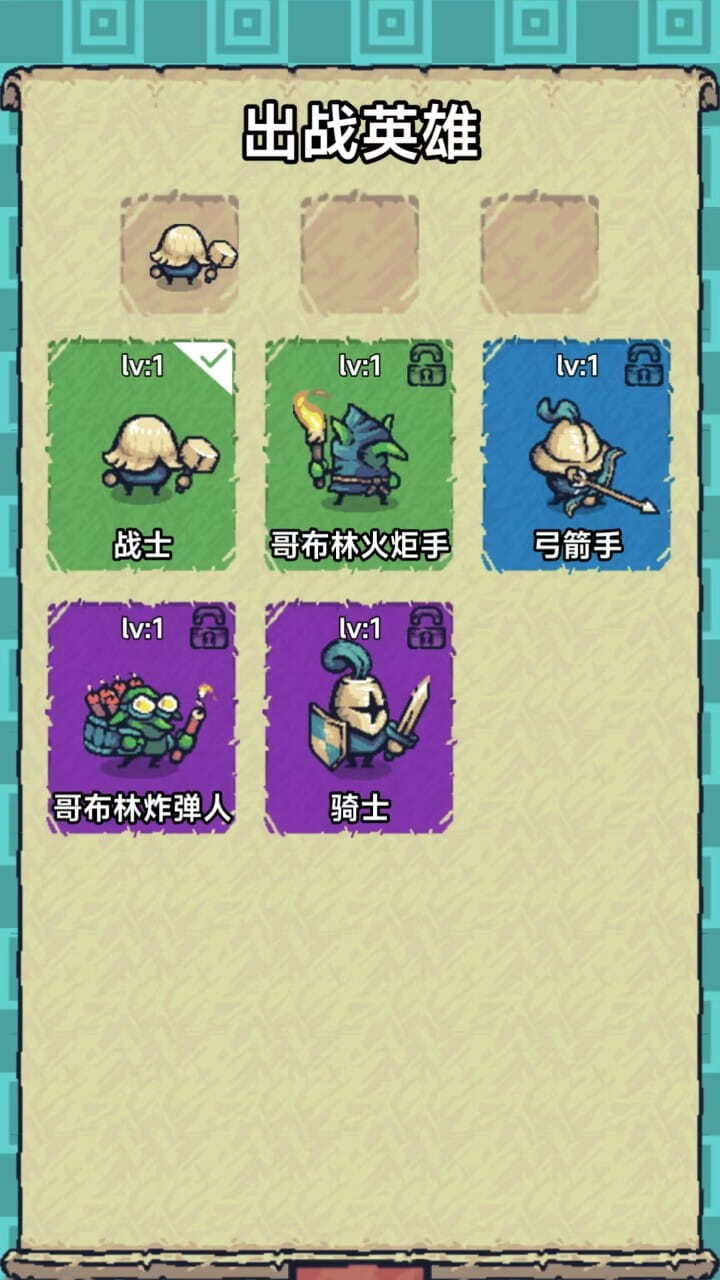Open the locked 哥布林火炬手 hero card

359,455
